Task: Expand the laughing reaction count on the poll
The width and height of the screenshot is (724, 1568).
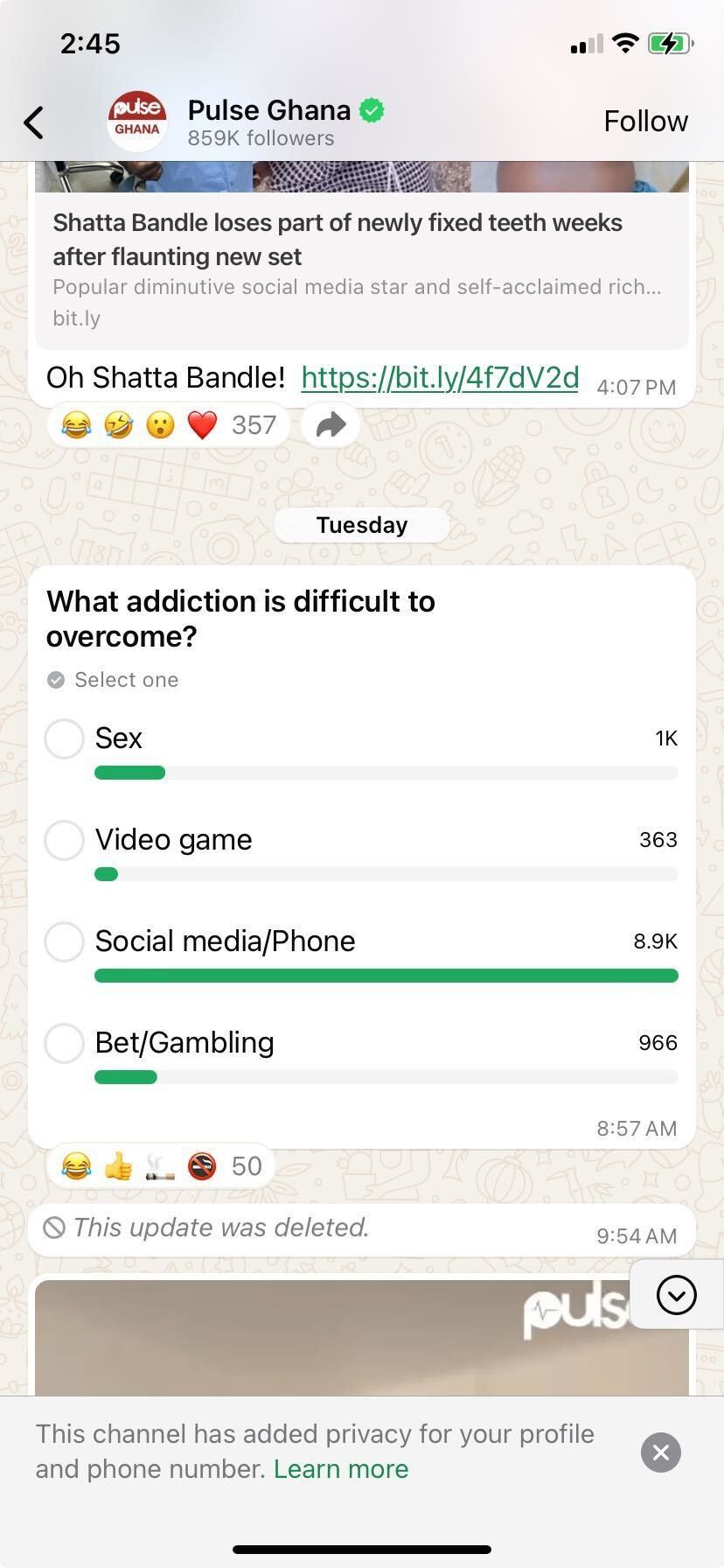Action: click(77, 1165)
